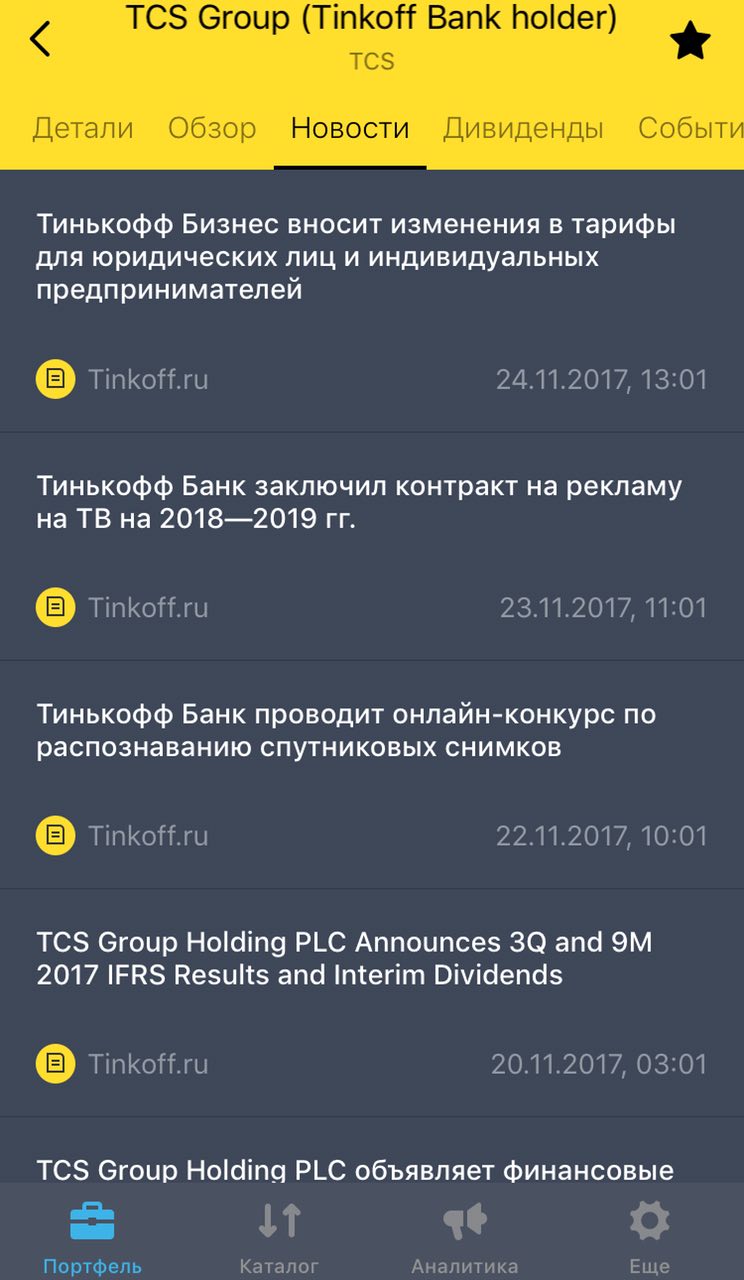Open the Обзор tab

tap(212, 128)
